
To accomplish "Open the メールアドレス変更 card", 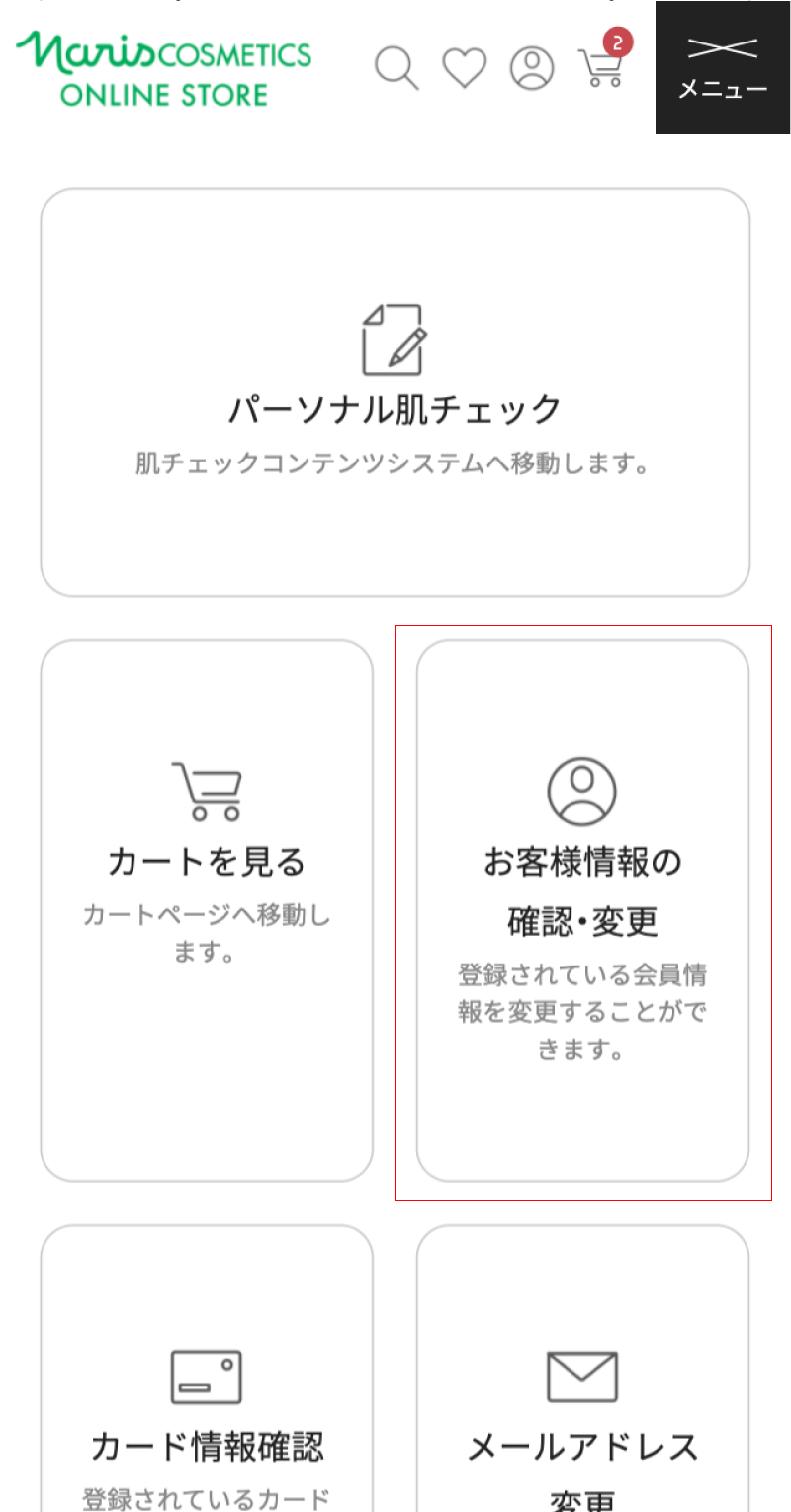I will (582, 1369).
